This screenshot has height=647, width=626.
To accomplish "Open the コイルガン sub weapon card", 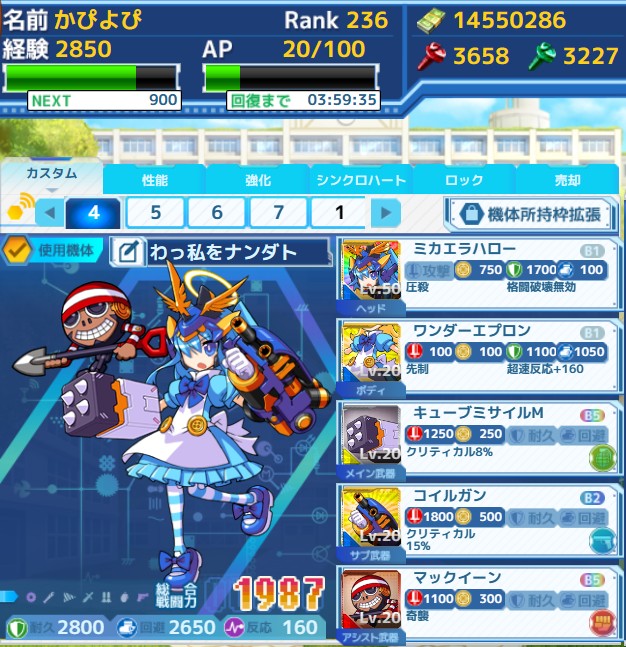I will tap(481, 520).
